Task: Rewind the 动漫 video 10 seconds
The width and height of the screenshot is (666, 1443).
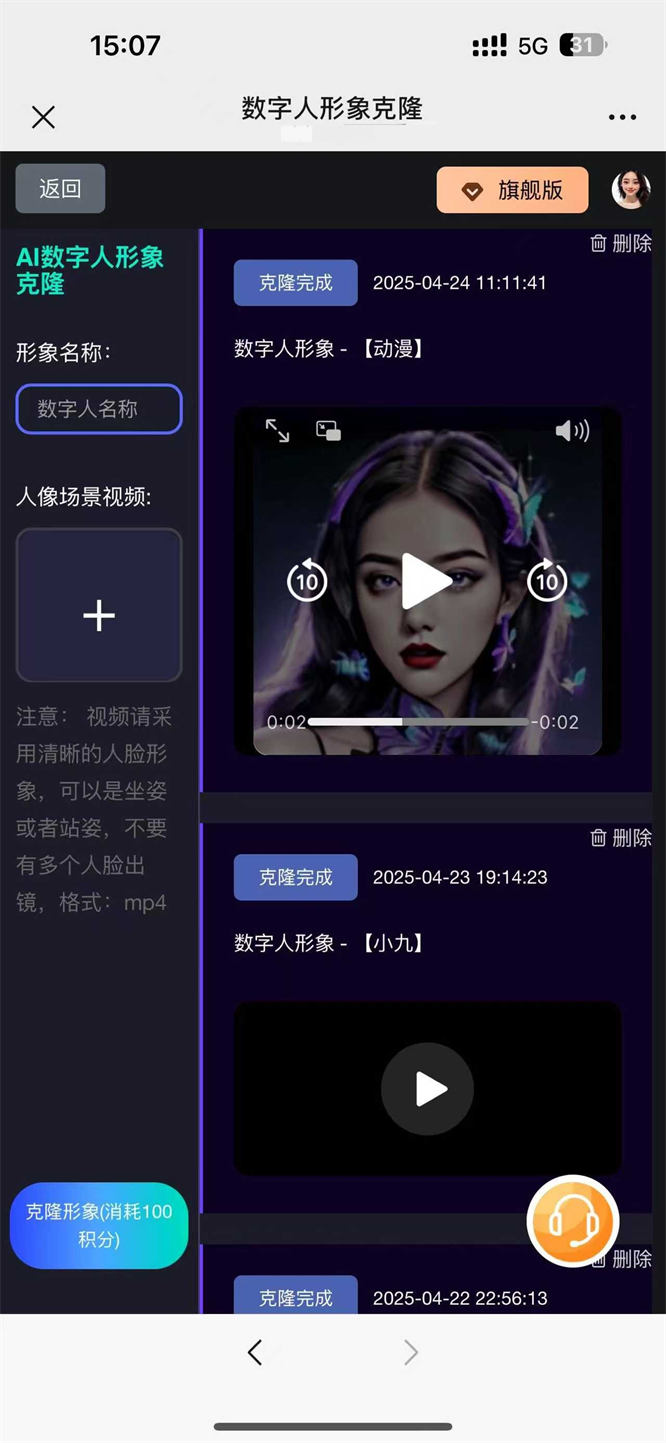Action: click(x=307, y=581)
